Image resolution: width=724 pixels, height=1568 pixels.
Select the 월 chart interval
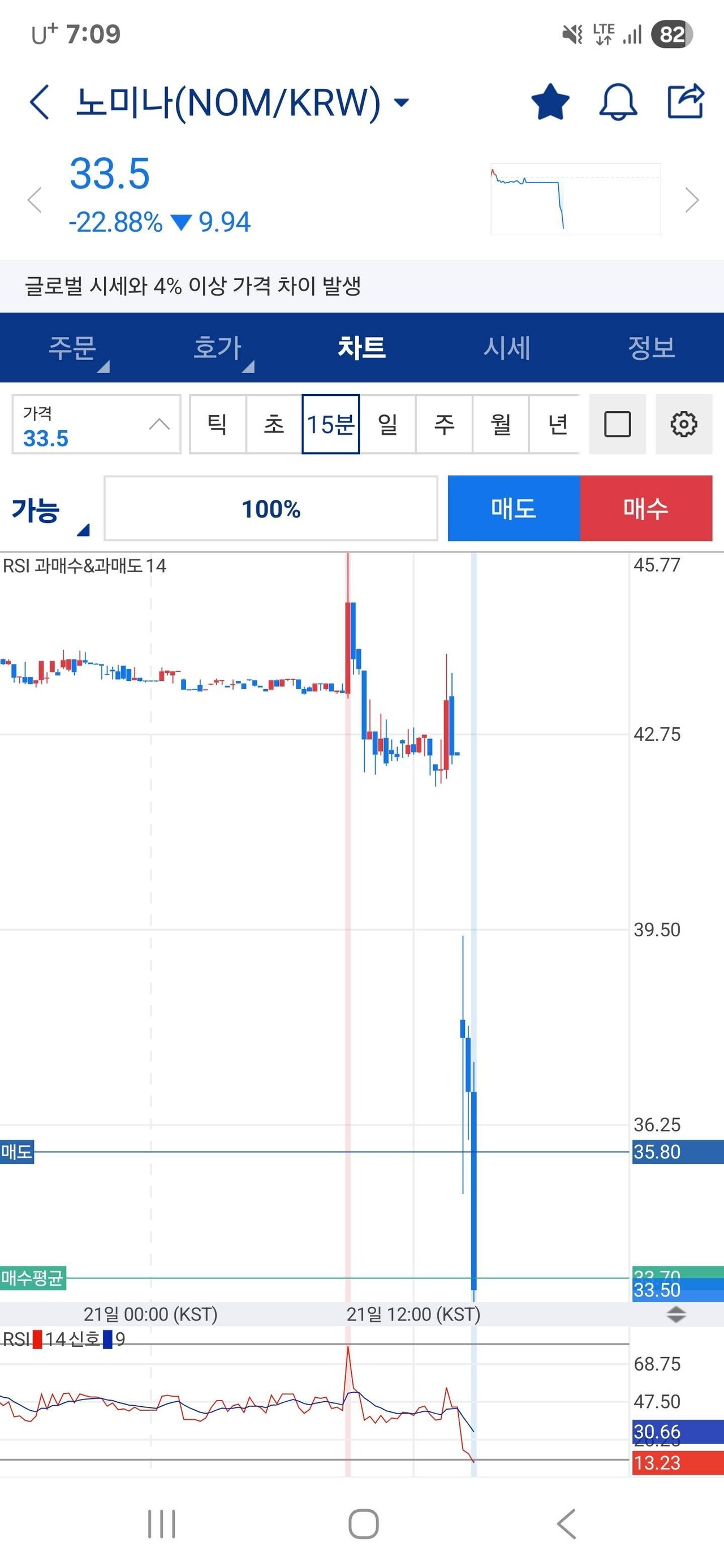click(x=501, y=424)
